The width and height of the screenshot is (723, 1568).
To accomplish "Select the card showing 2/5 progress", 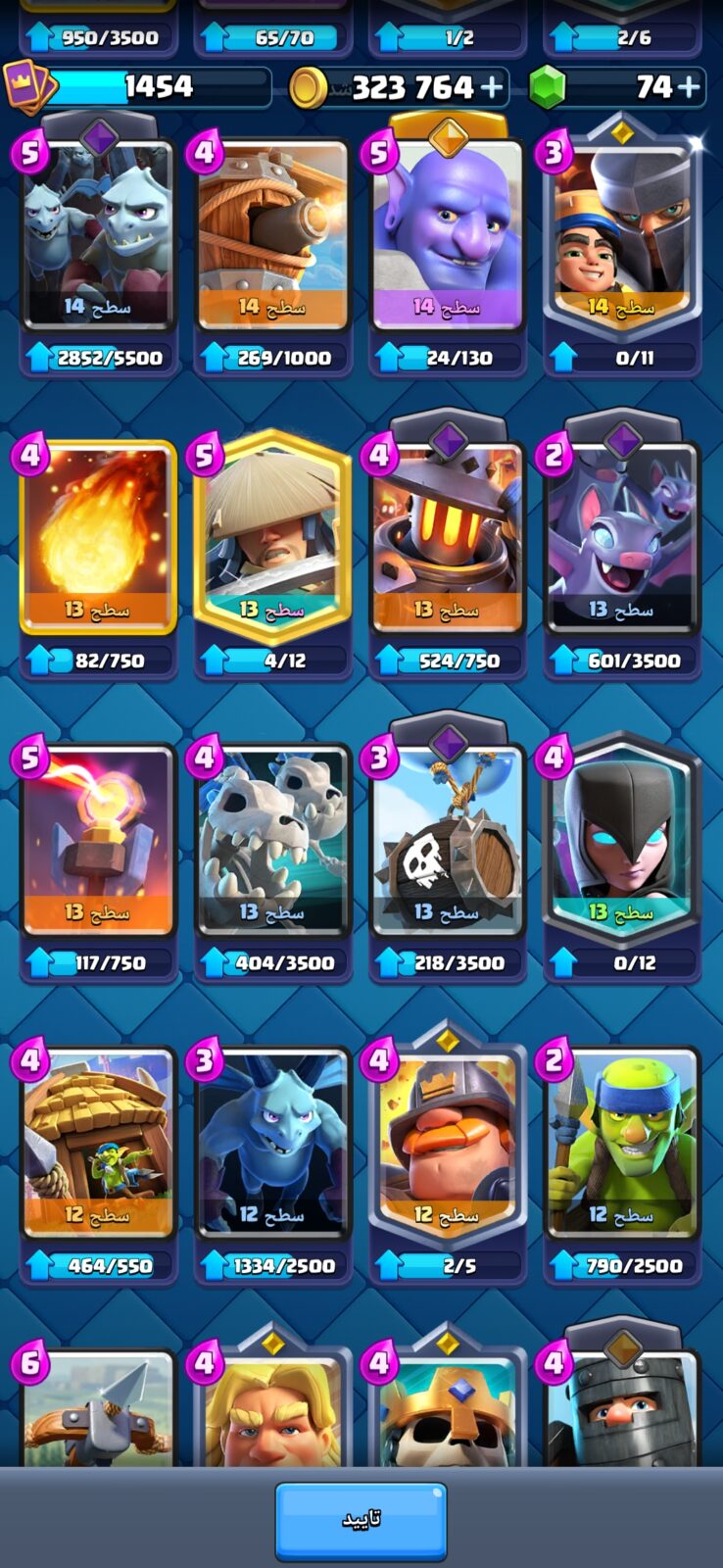I will [x=447, y=1143].
